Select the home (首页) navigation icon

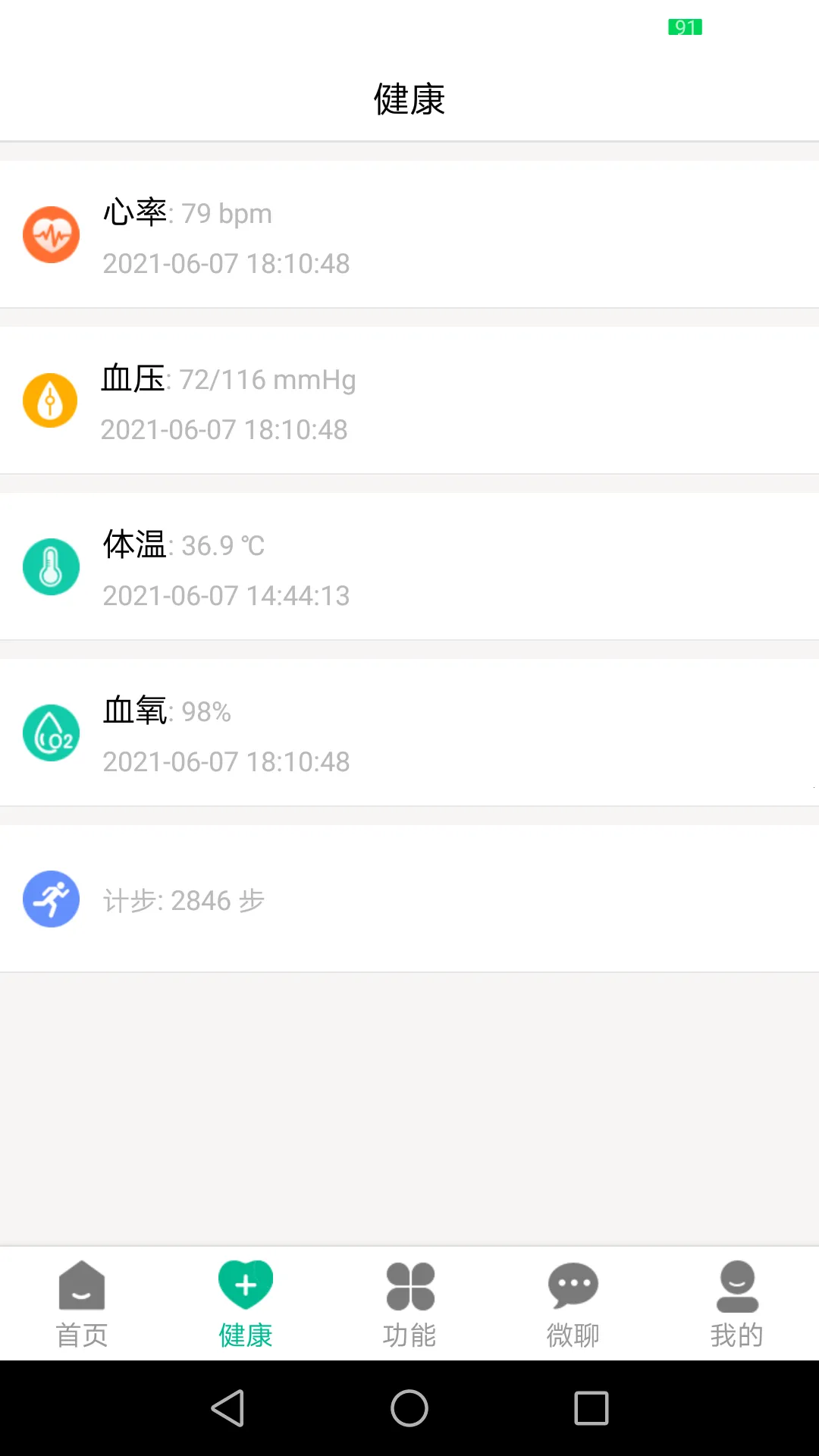click(x=81, y=1287)
